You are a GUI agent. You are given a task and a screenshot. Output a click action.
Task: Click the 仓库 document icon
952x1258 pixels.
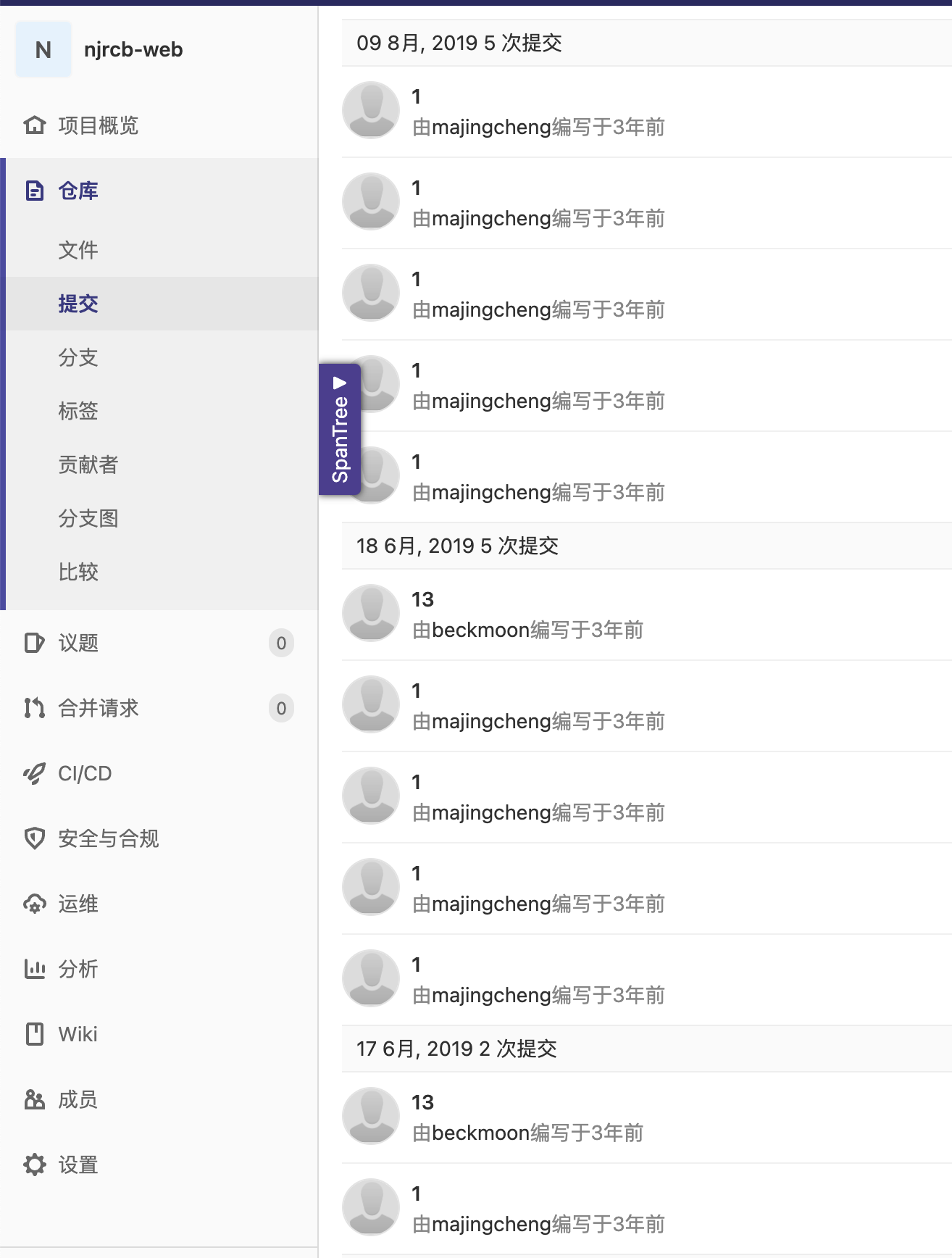click(x=34, y=191)
